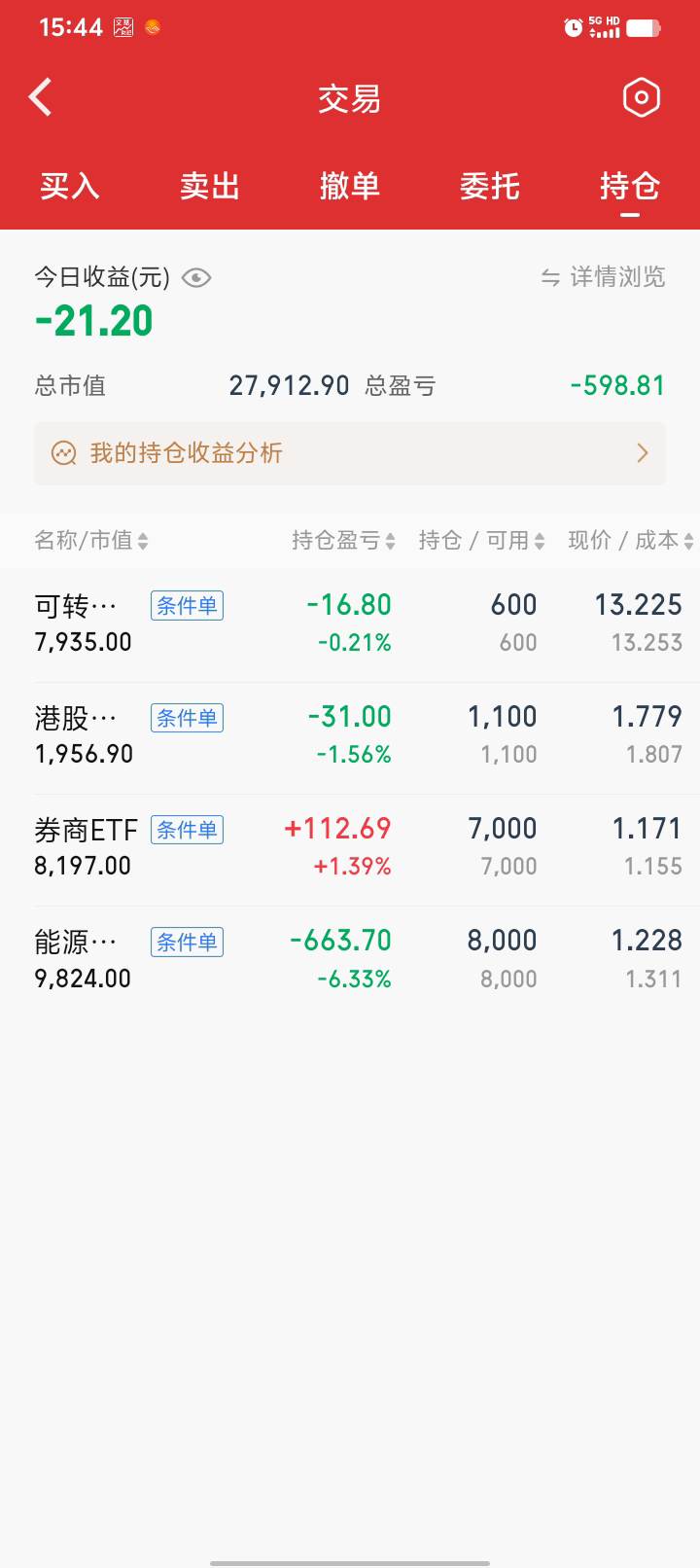Switch to 详情浏览 view
The image size is (700, 1568).
click(x=604, y=277)
